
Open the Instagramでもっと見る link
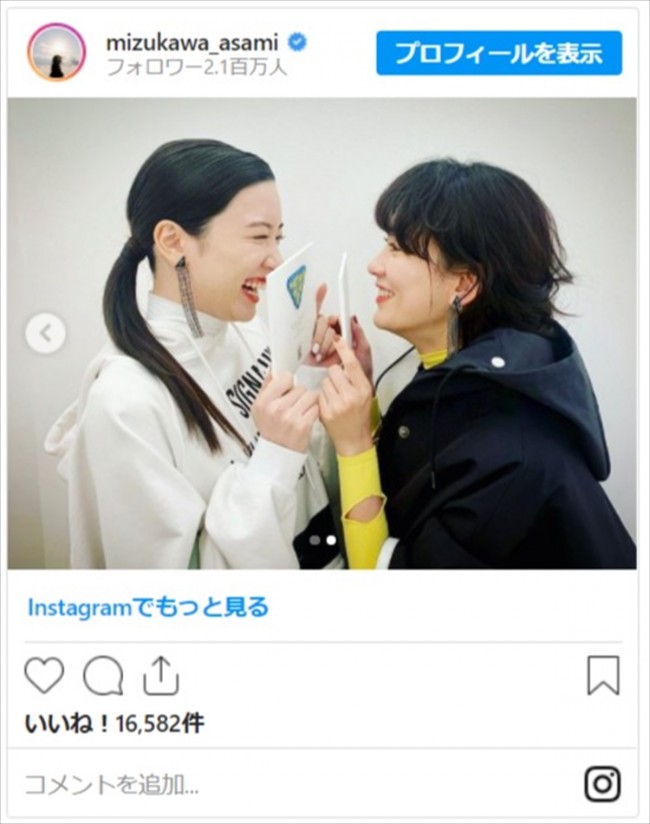click(x=148, y=607)
